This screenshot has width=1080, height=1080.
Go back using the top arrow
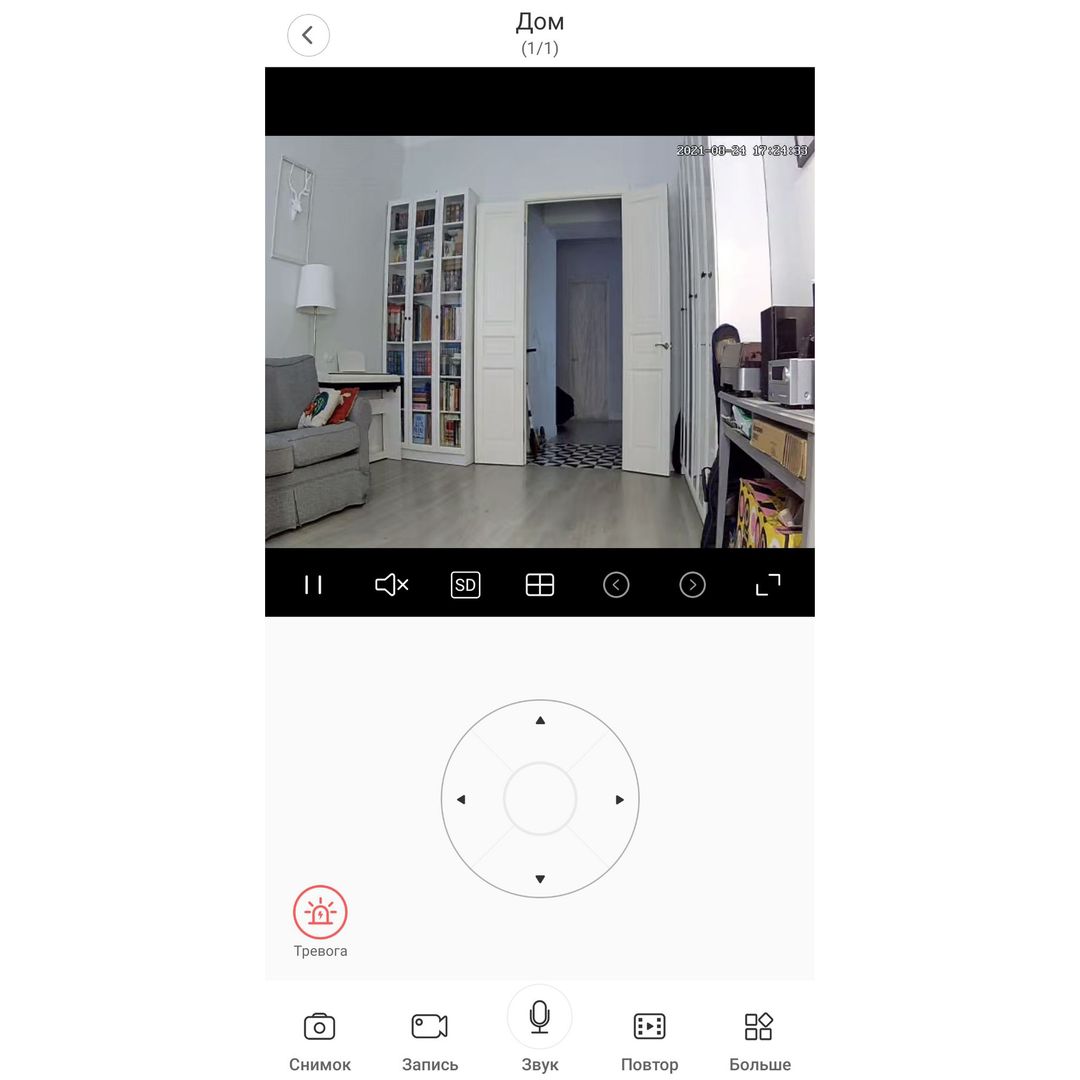(308, 35)
